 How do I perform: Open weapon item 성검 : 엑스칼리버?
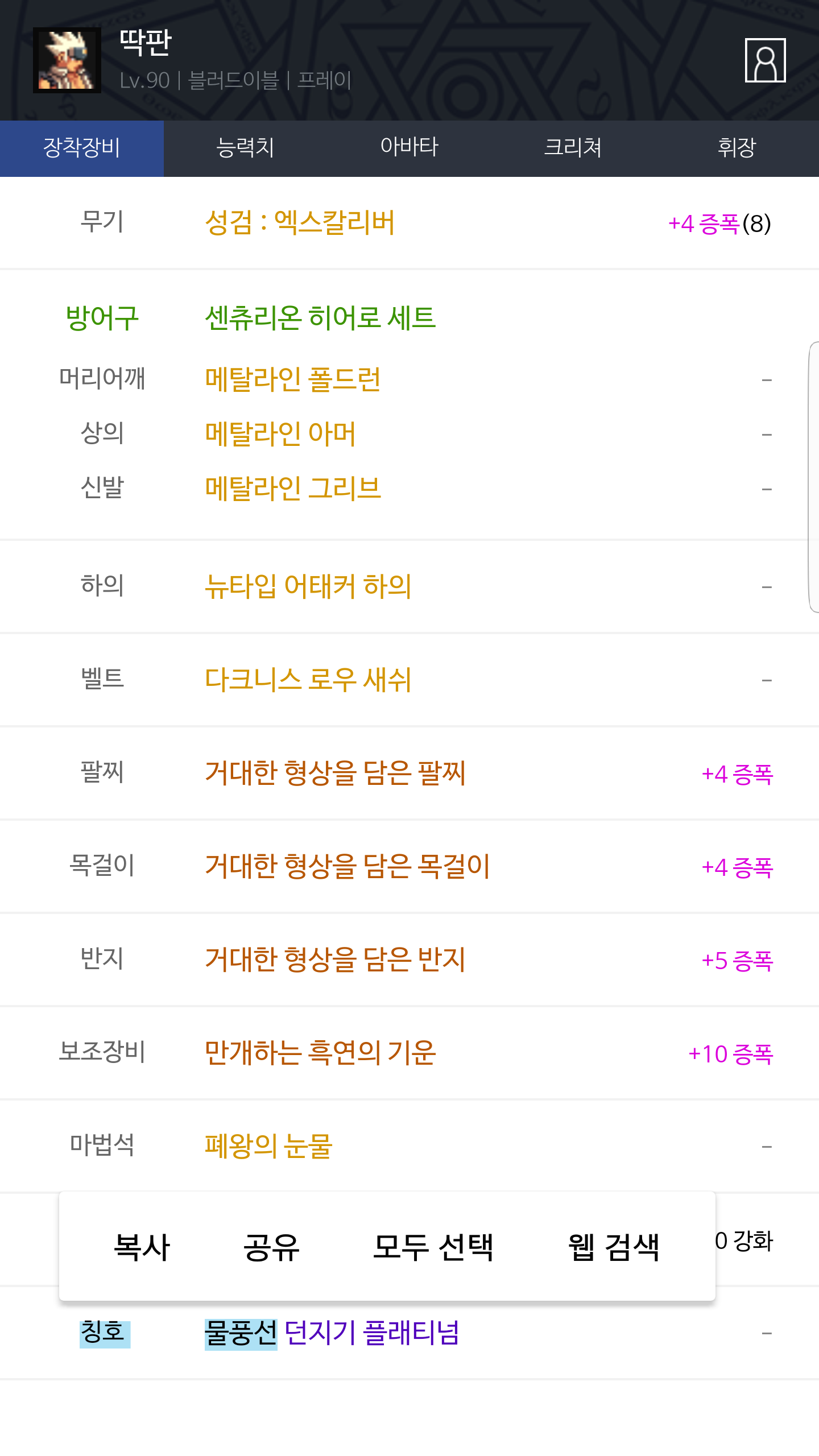[300, 222]
